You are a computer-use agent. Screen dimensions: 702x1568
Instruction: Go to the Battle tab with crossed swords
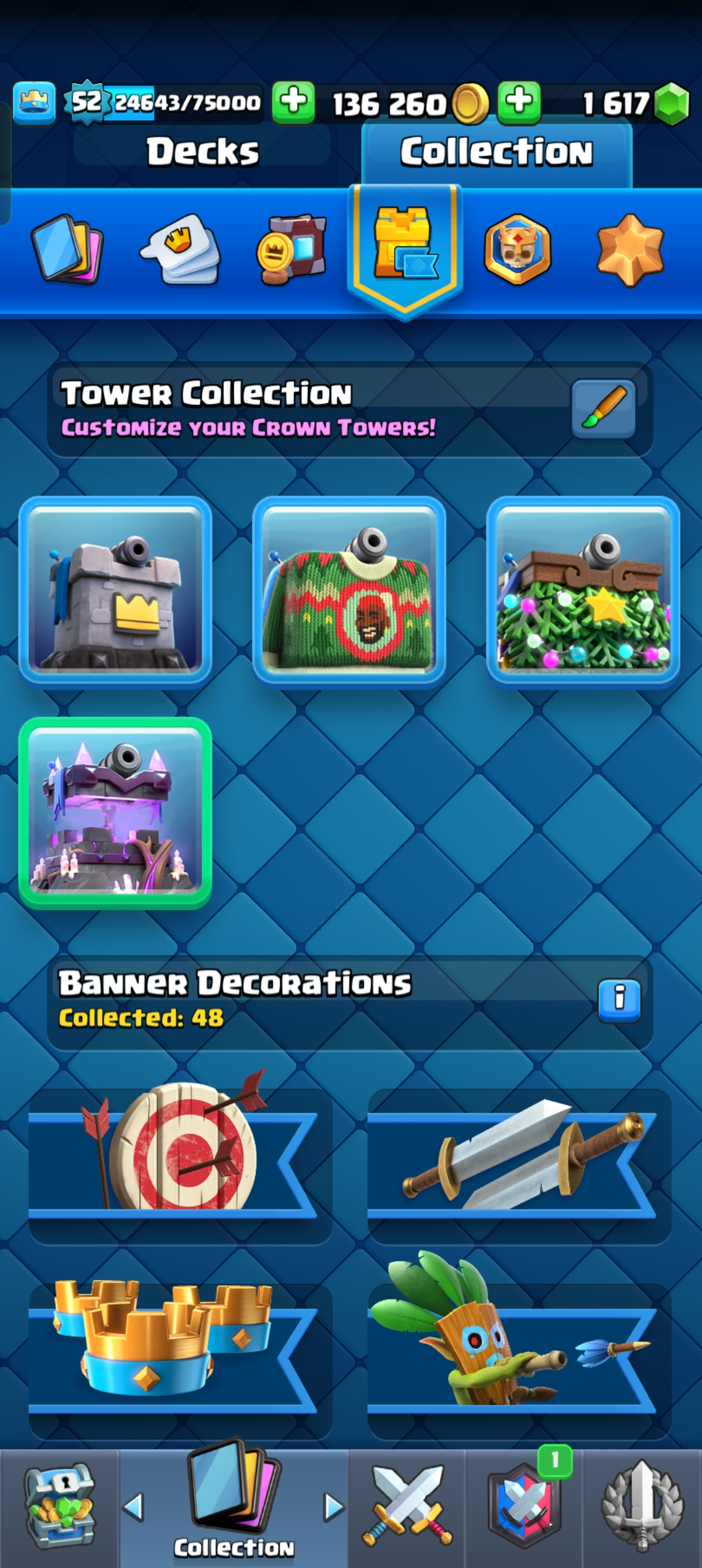pyautogui.click(x=407, y=1506)
